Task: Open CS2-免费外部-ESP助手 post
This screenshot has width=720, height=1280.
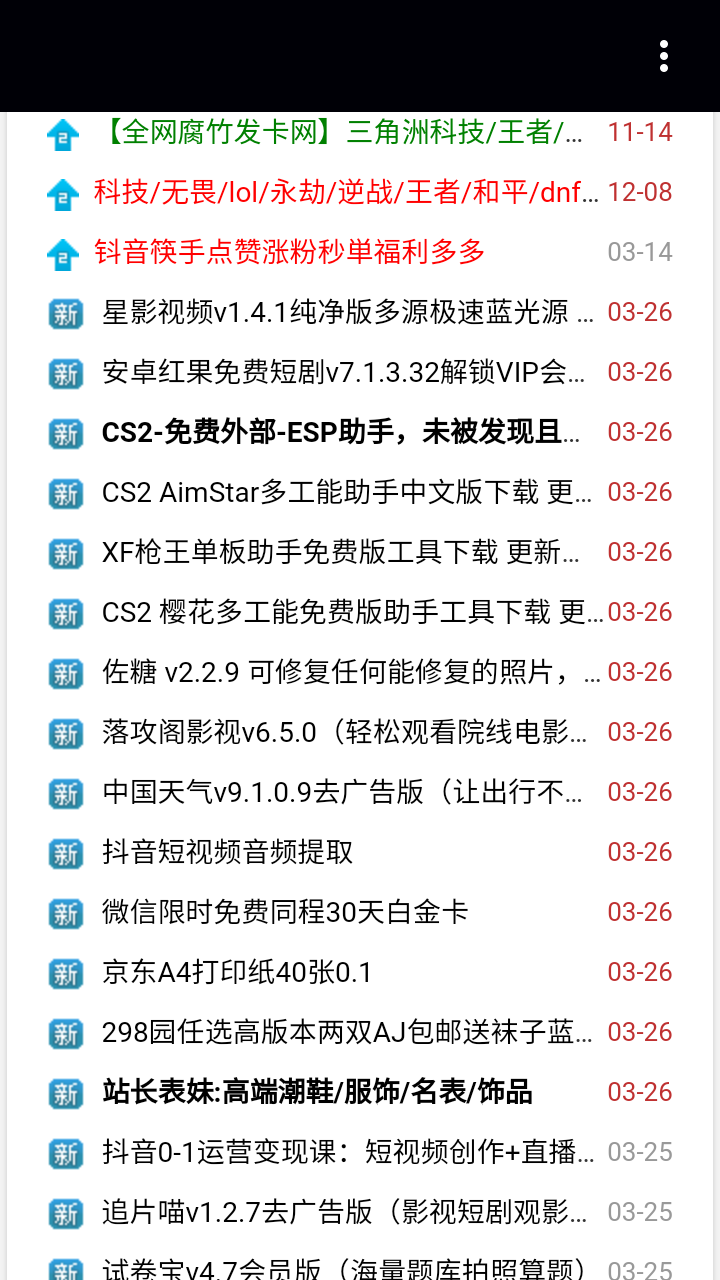Action: 340,432
